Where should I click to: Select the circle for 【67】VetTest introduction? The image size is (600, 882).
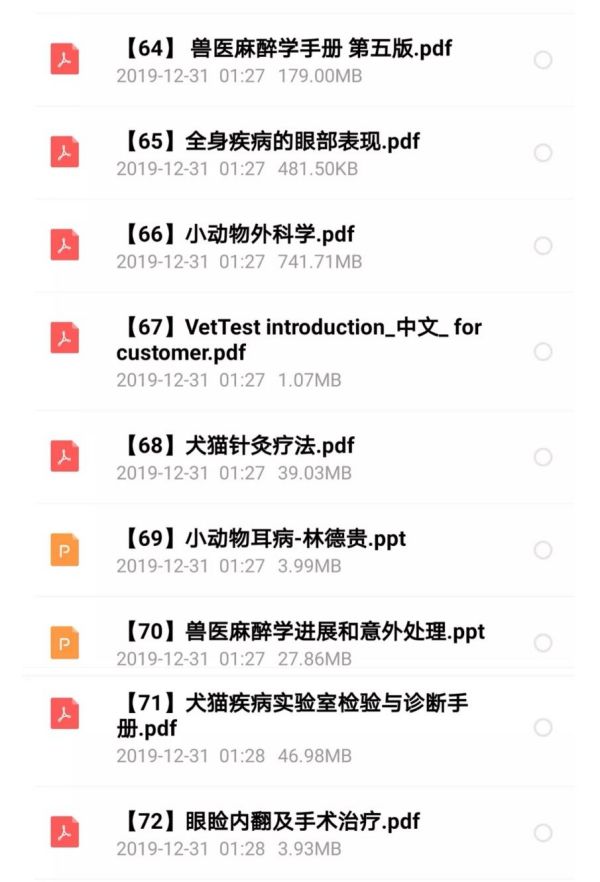543,352
